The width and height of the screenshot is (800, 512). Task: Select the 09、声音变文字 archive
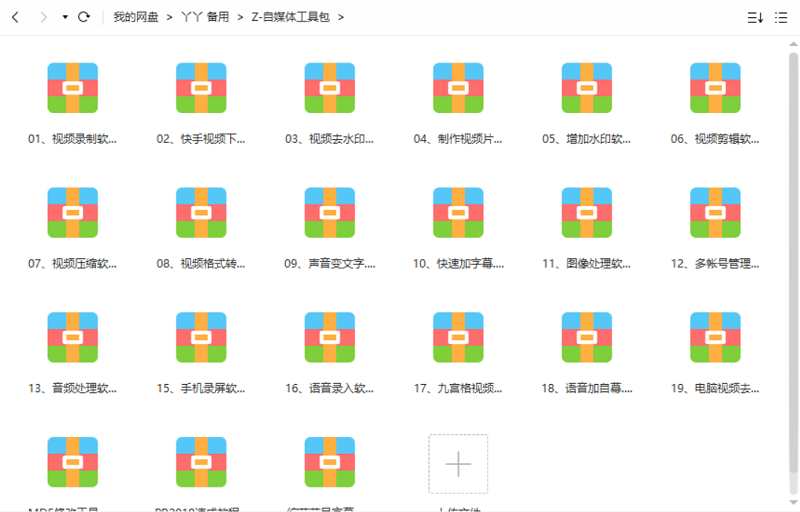(330, 213)
